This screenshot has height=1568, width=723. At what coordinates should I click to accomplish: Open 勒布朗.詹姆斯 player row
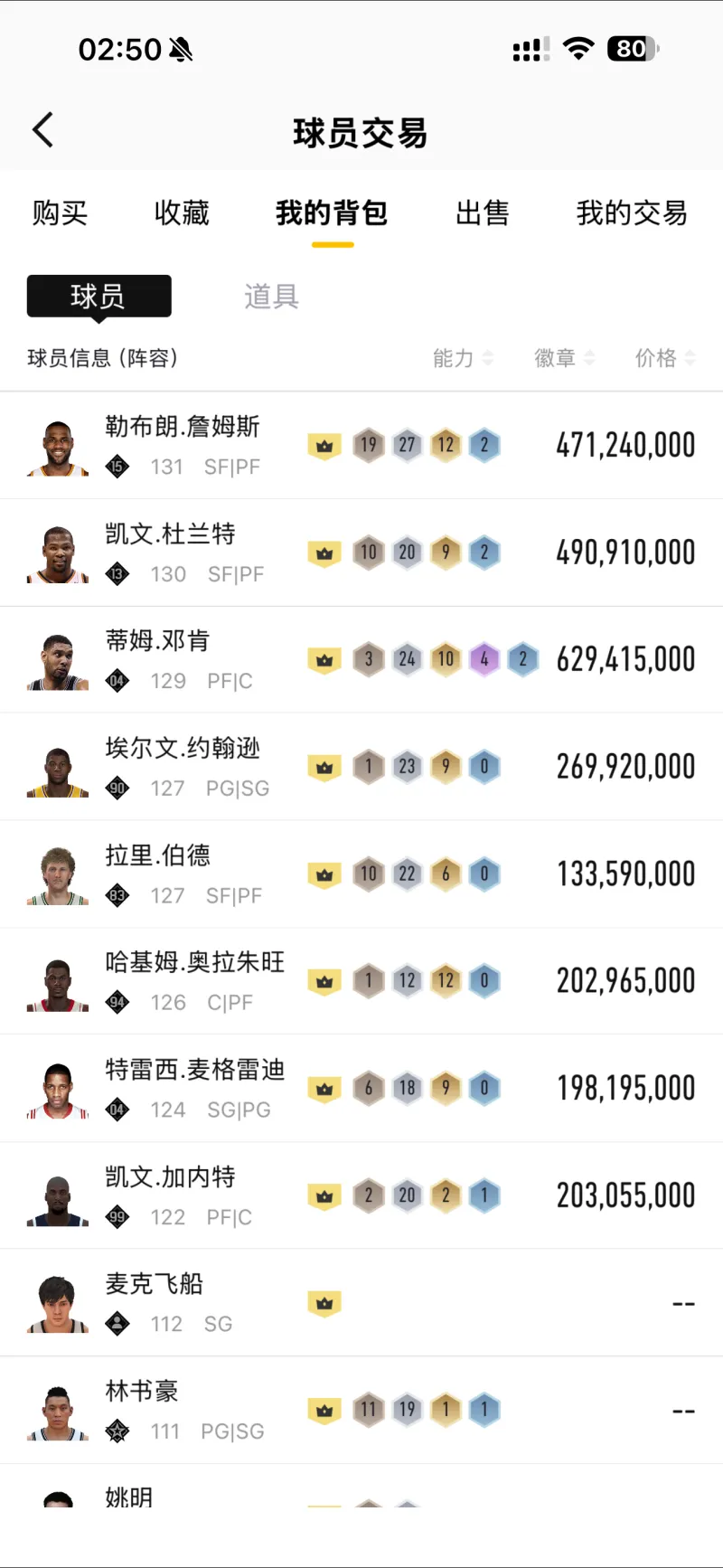361,445
